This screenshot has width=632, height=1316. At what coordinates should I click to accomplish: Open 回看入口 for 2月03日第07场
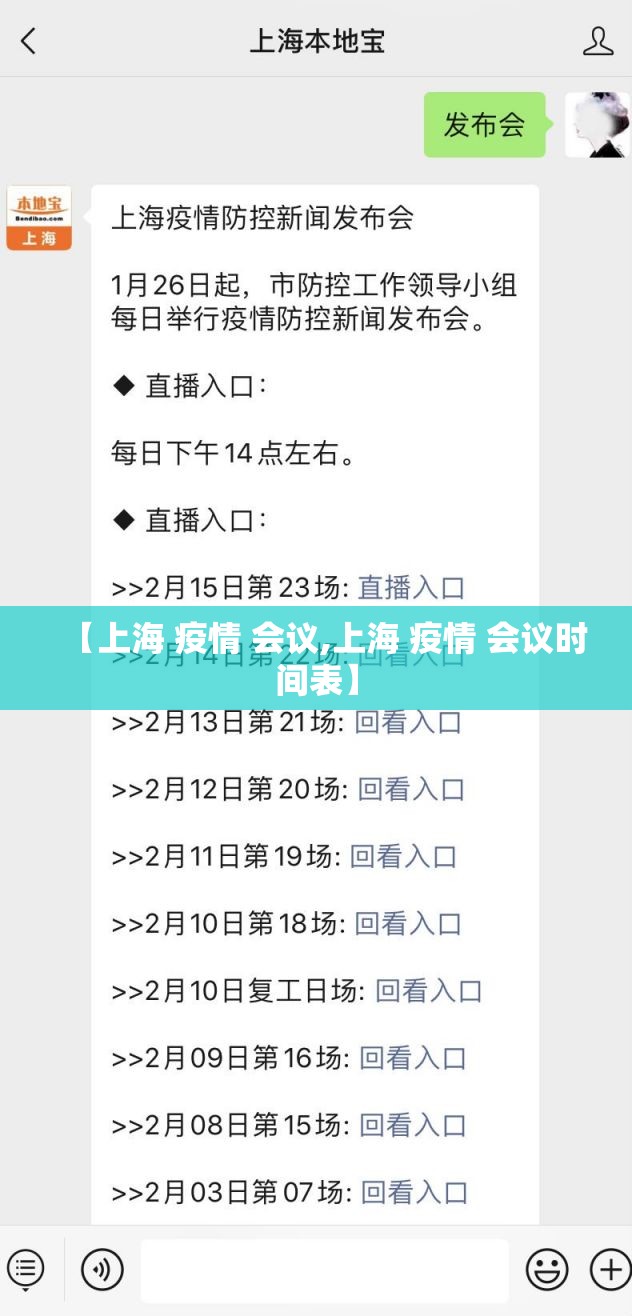click(414, 1192)
